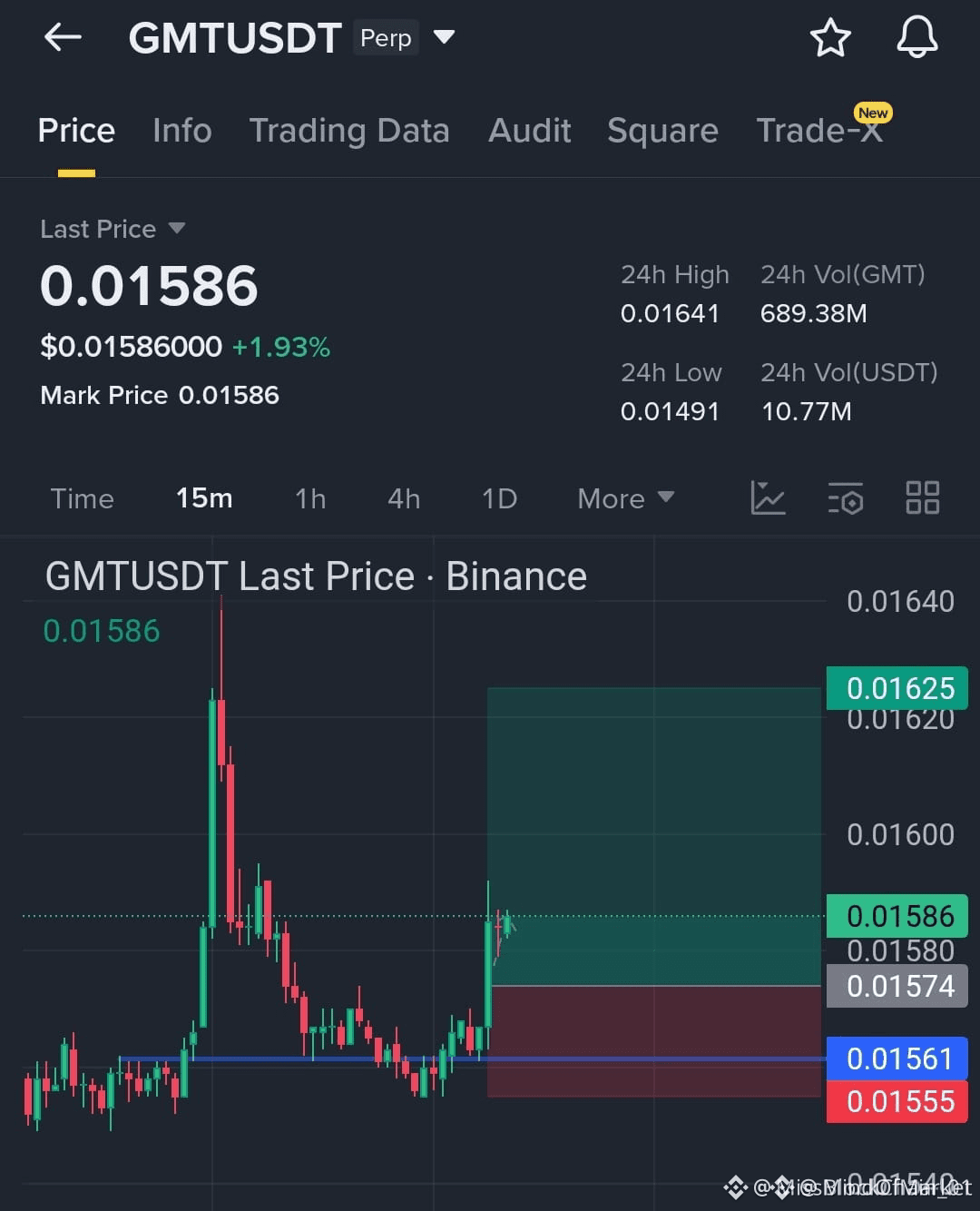Toggle the GMTUSDT favorite star

[x=831, y=37]
